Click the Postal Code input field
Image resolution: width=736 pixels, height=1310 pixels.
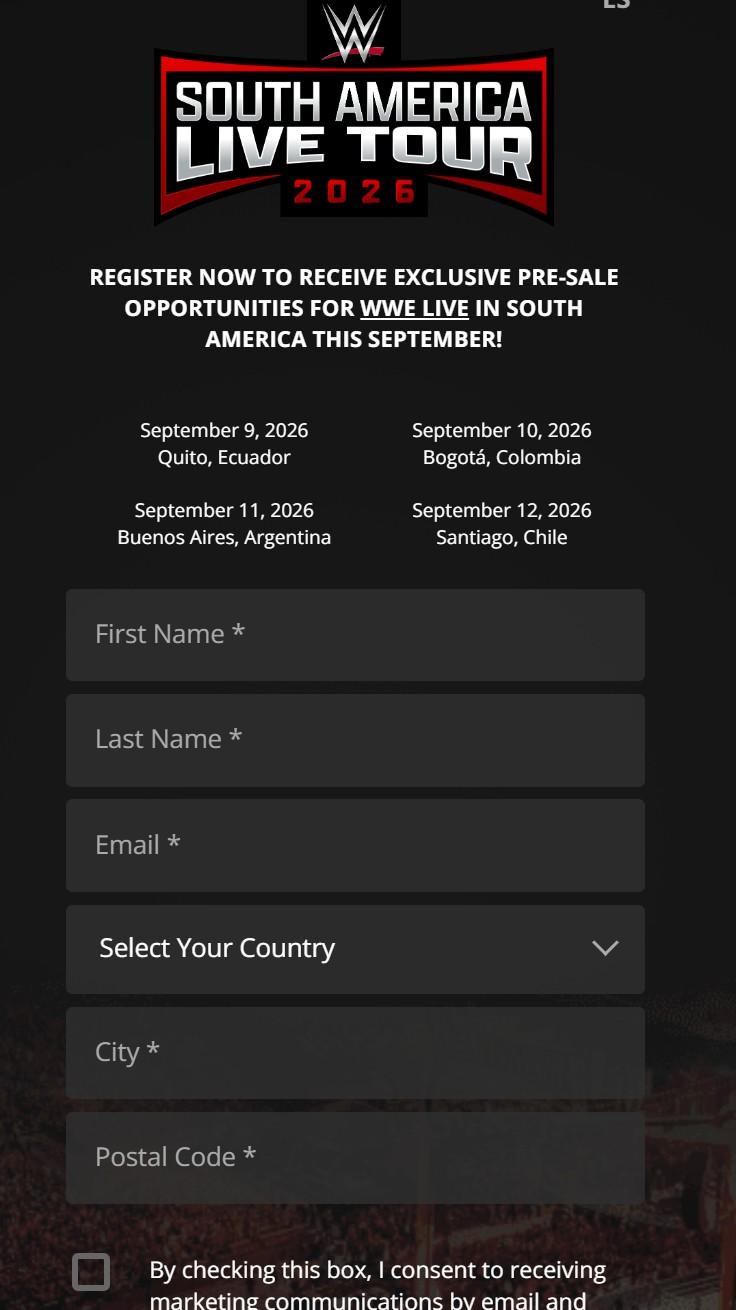(355, 1157)
